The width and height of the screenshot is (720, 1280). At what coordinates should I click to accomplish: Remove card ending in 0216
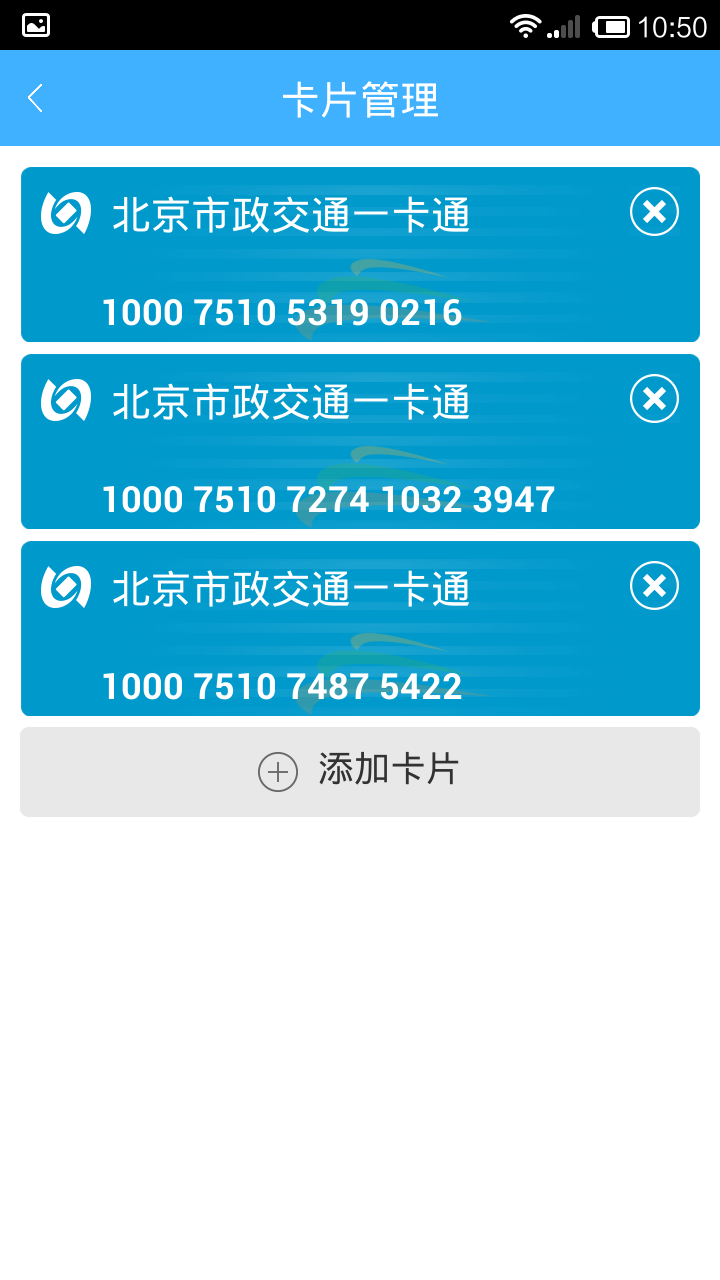point(653,212)
